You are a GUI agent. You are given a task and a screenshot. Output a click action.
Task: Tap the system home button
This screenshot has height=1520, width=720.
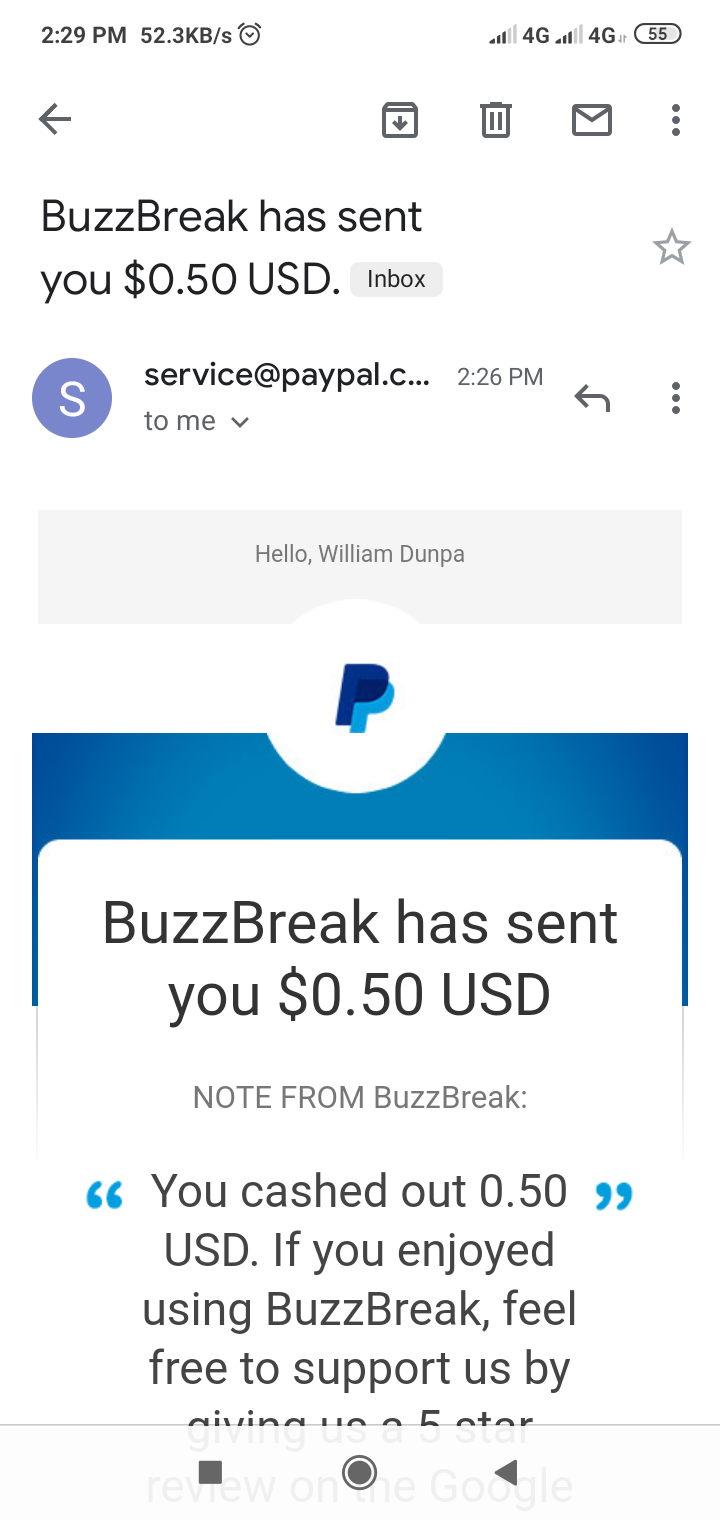[359, 1472]
